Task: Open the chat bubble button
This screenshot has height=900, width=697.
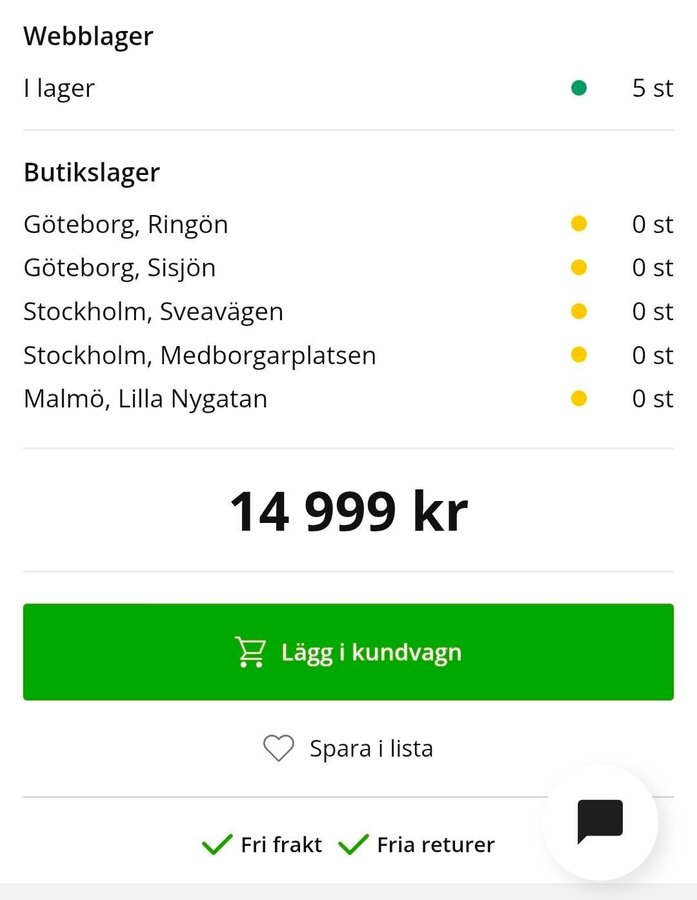Action: 600,822
